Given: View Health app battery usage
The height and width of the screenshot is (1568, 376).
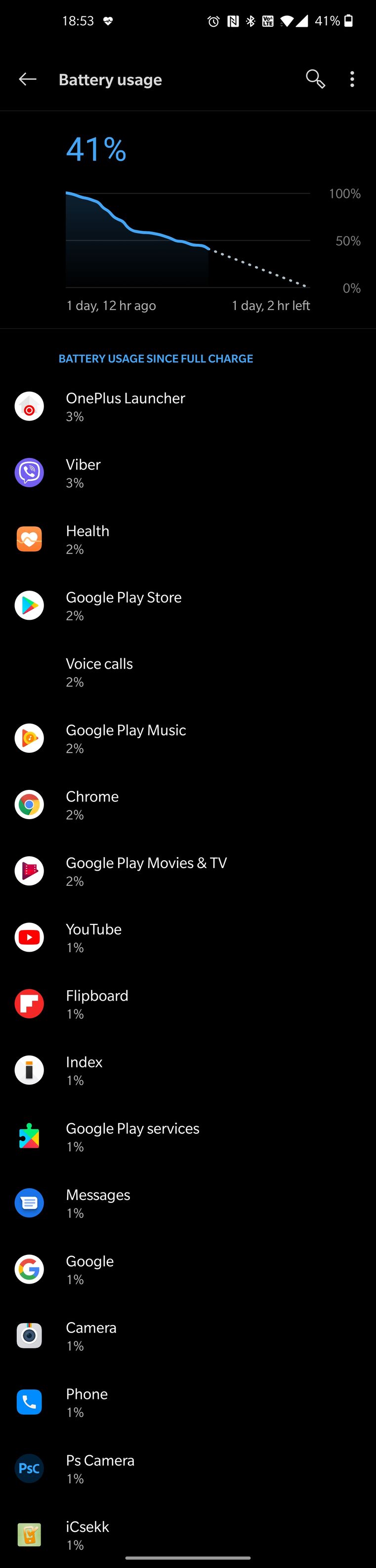Looking at the screenshot, I should [x=87, y=539].
